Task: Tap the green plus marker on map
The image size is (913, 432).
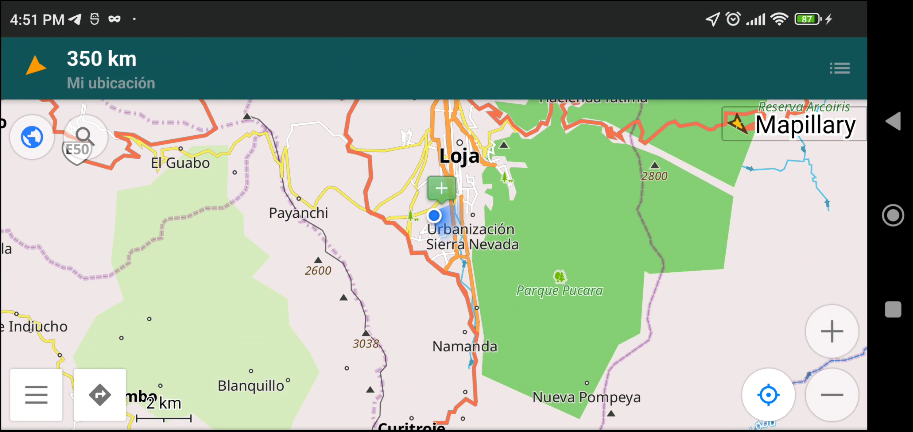Action: [x=441, y=188]
